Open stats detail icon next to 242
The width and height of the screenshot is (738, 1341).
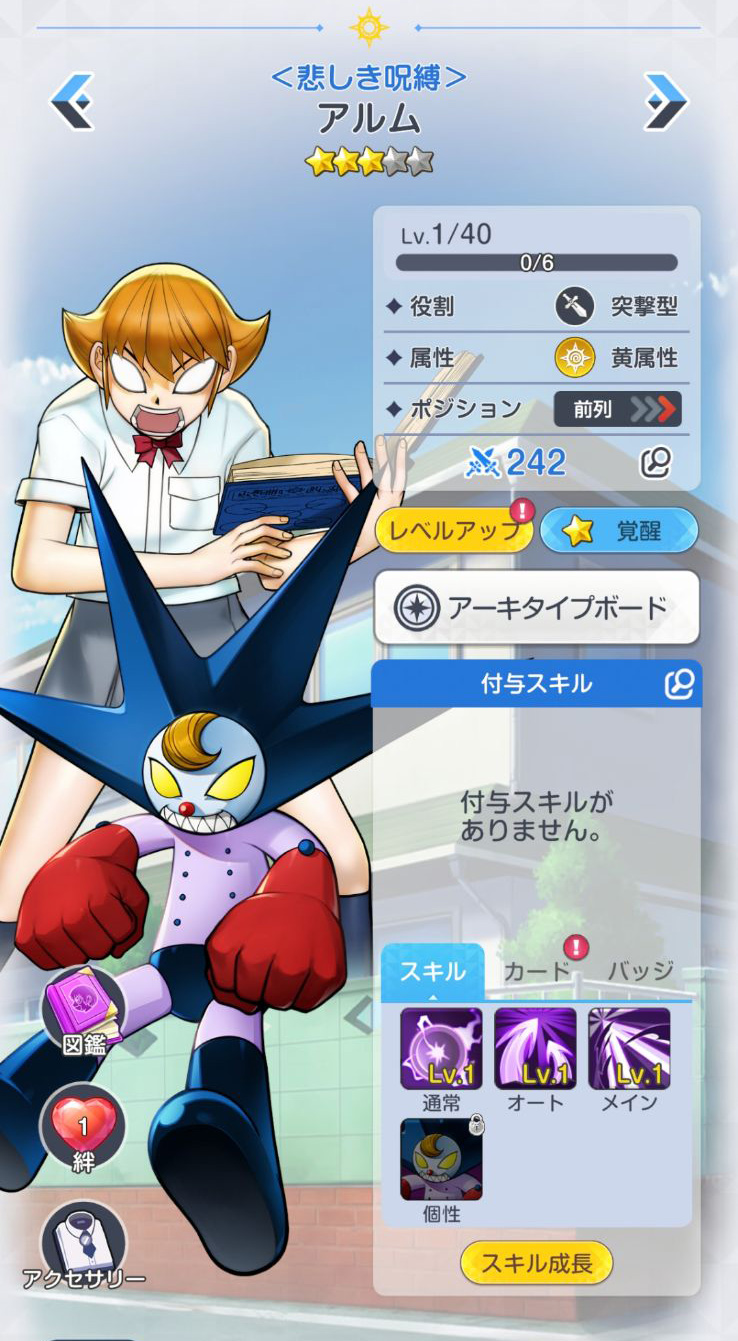[656, 462]
